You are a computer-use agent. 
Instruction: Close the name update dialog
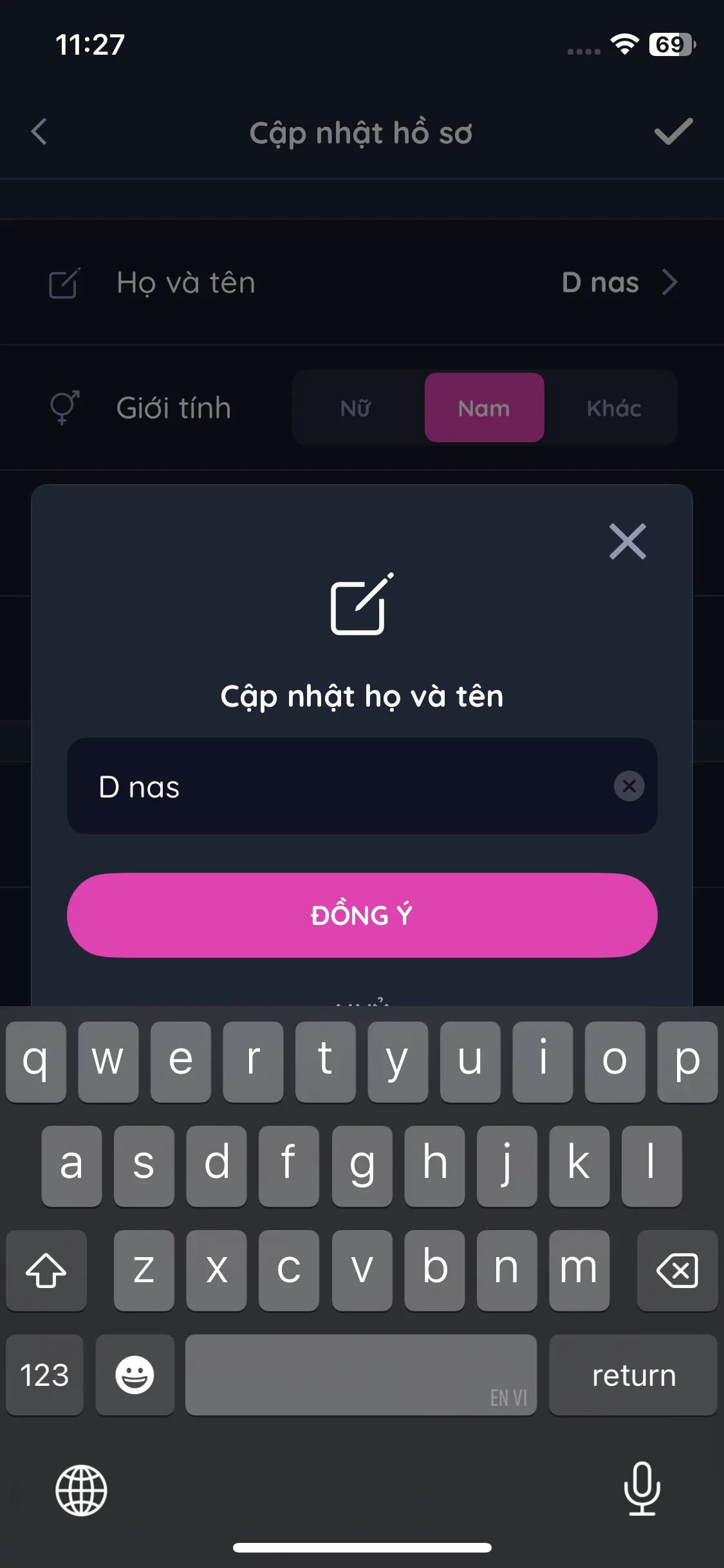(627, 541)
